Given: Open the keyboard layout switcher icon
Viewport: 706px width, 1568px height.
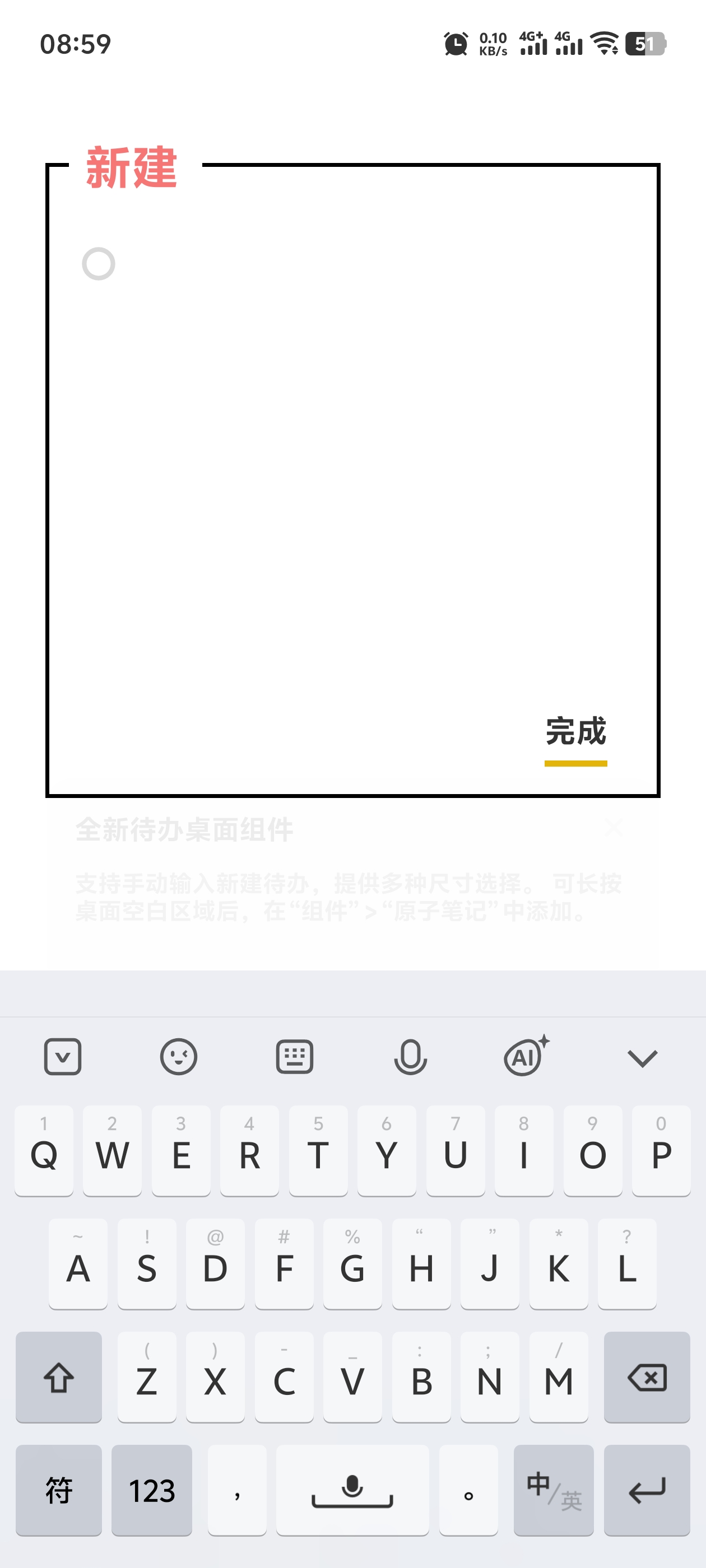Looking at the screenshot, I should [294, 1057].
